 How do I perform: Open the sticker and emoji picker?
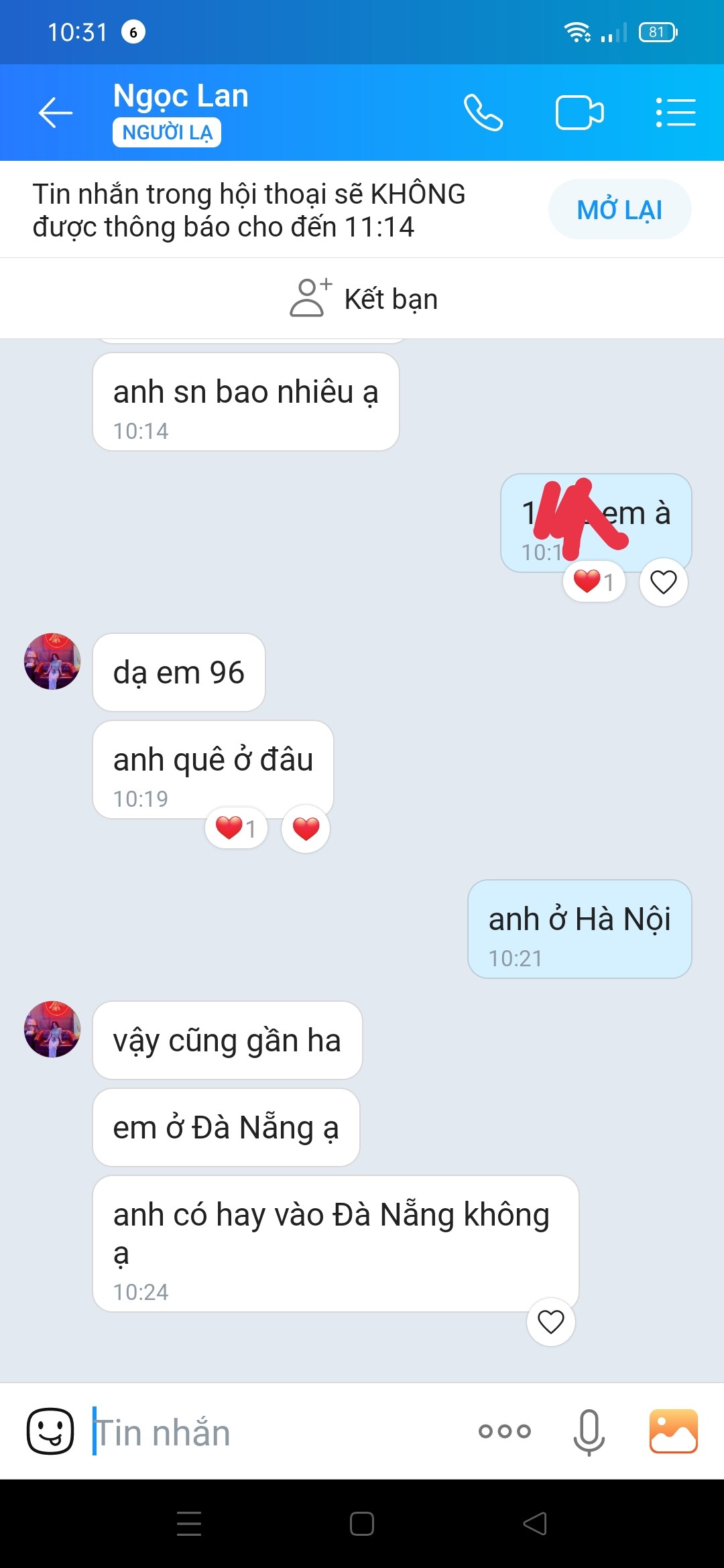(x=50, y=1431)
